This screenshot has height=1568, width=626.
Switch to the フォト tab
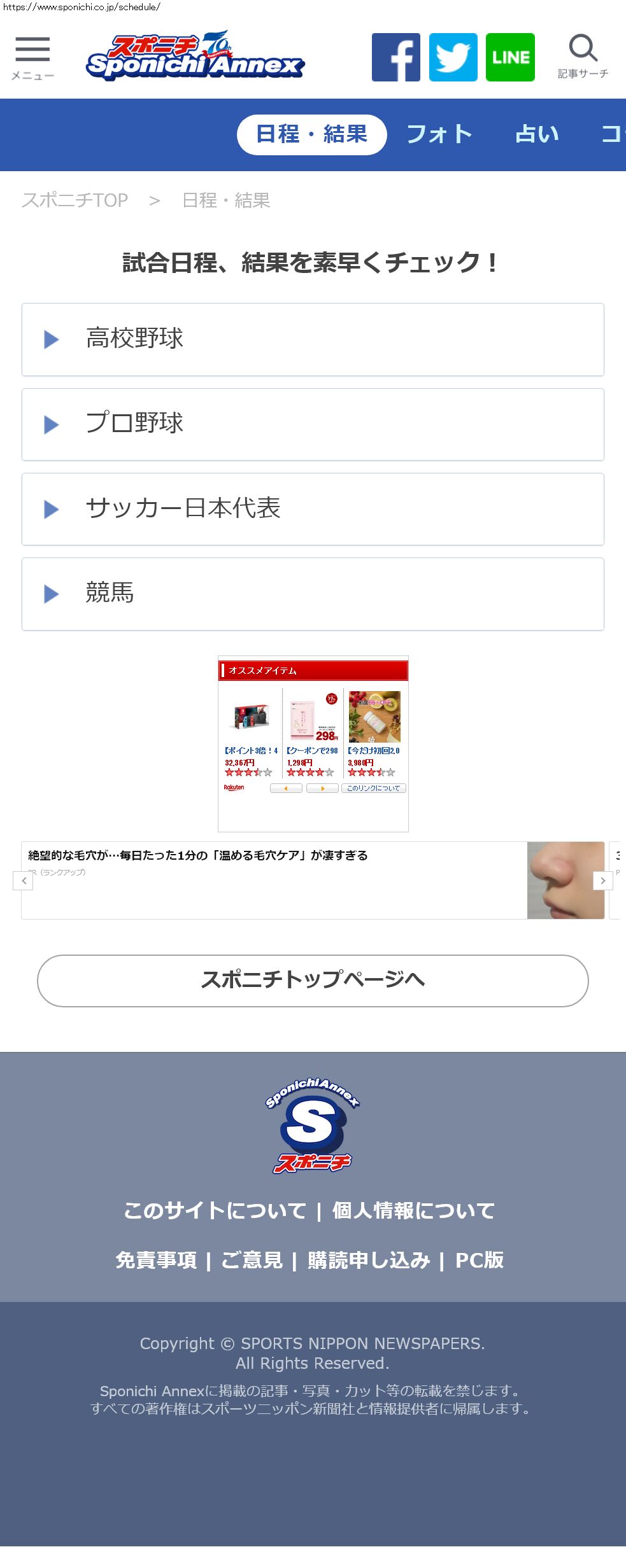tap(439, 134)
